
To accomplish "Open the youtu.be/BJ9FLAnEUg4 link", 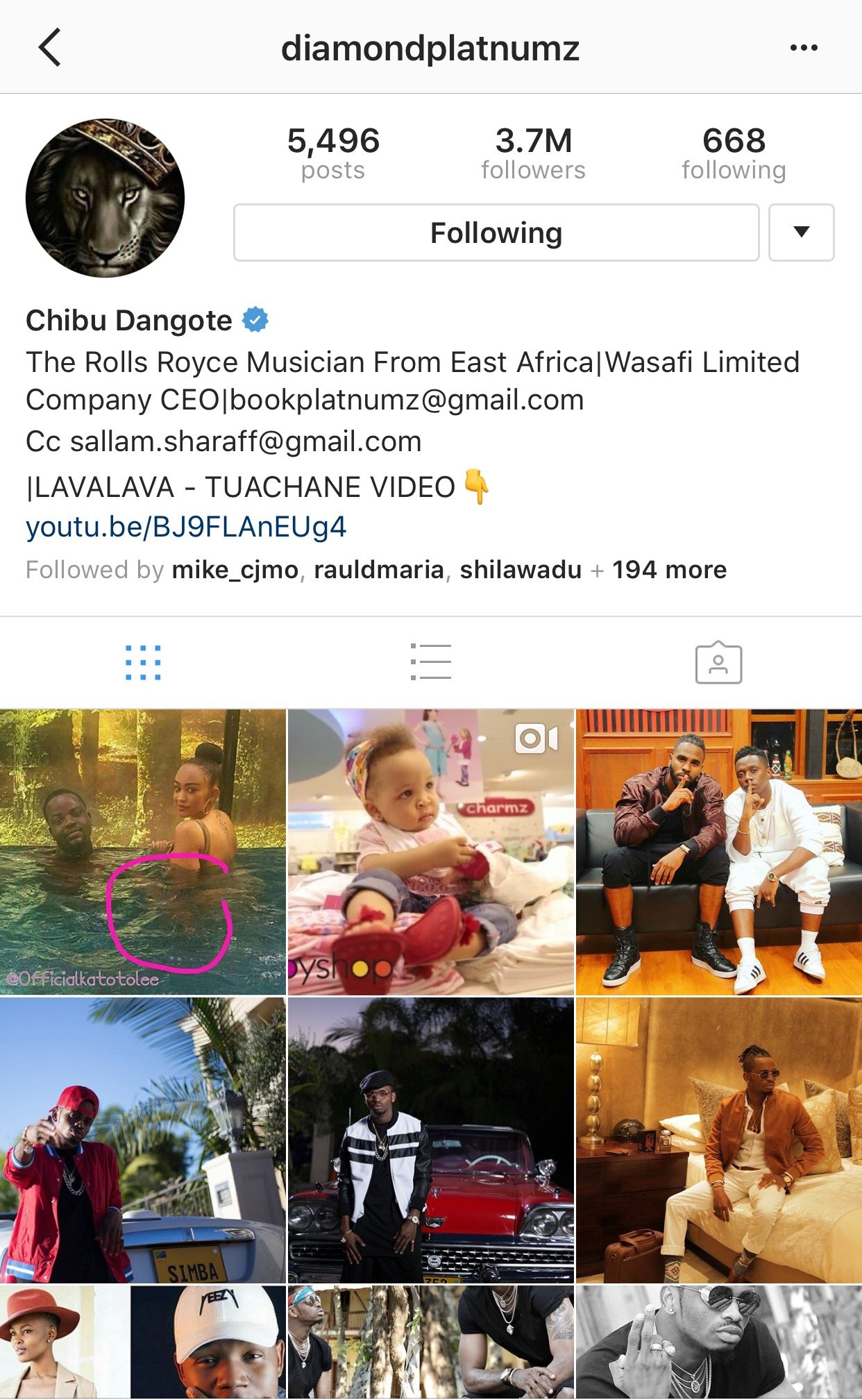I will pyautogui.click(x=186, y=527).
